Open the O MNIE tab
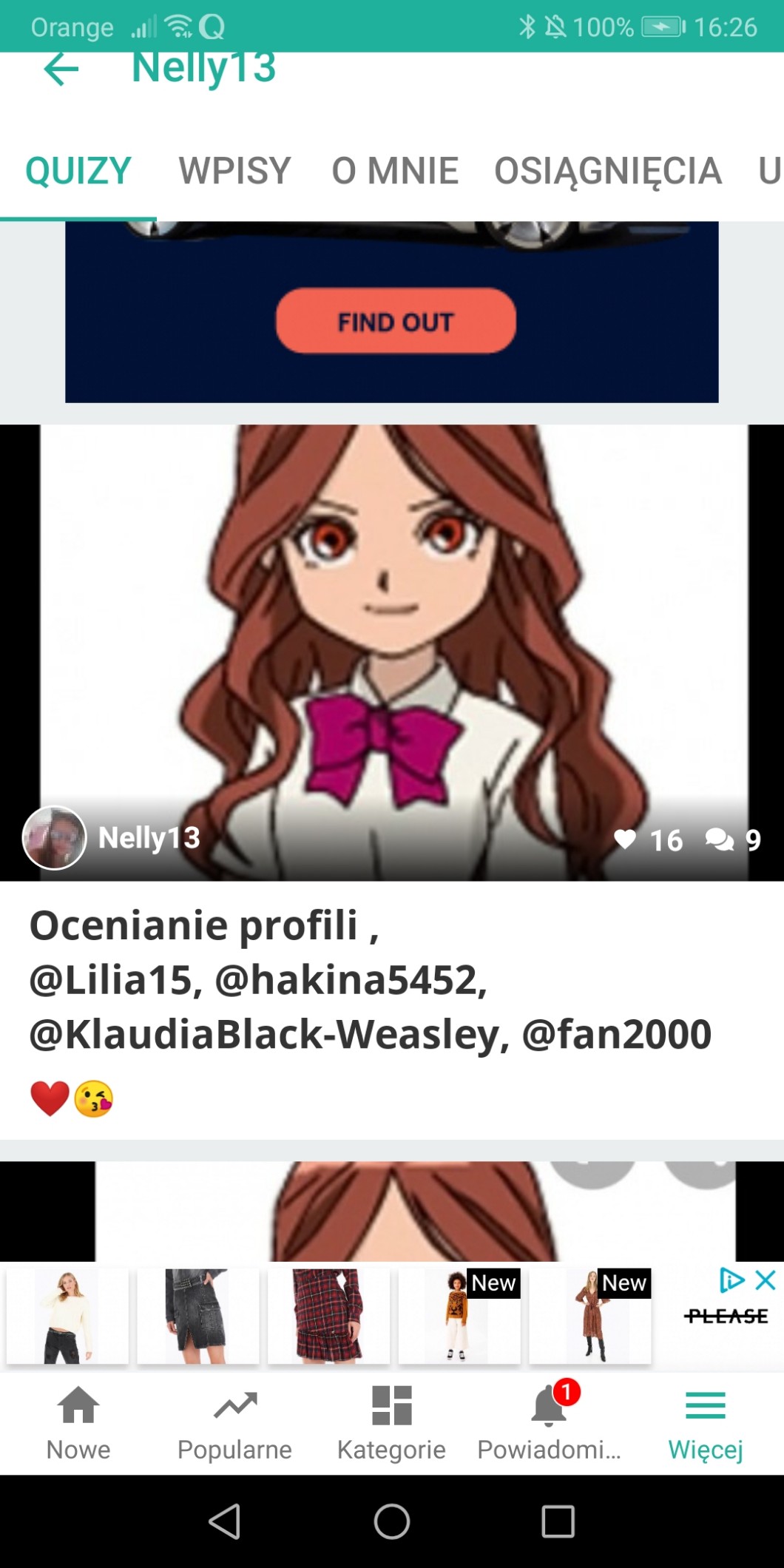Image resolution: width=784 pixels, height=1568 pixels. tap(395, 171)
